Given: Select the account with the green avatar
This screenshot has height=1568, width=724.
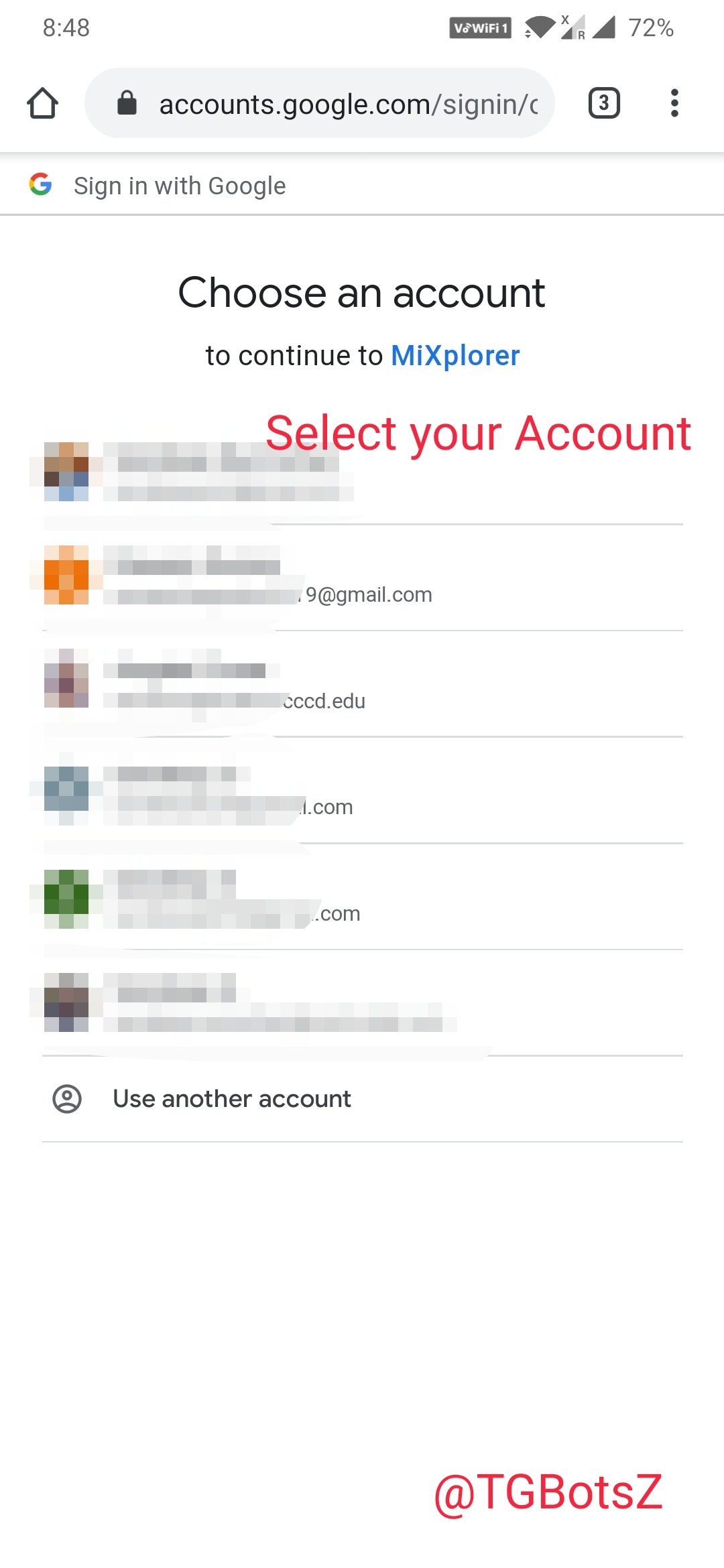Looking at the screenshot, I should 362,897.
